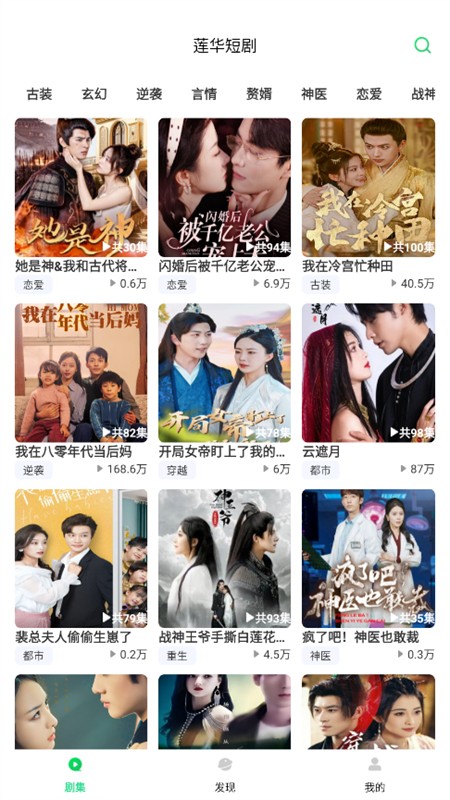Switch to the 战神 category

click(423, 94)
